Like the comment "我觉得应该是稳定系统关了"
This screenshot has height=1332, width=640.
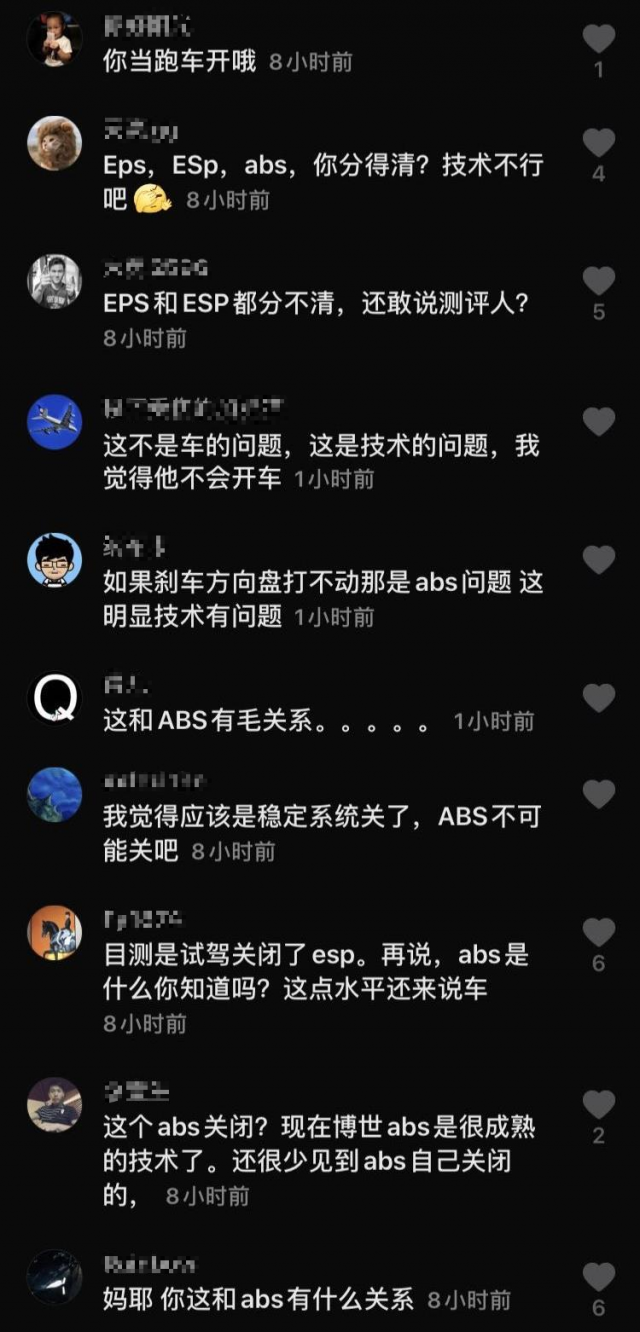click(x=598, y=795)
